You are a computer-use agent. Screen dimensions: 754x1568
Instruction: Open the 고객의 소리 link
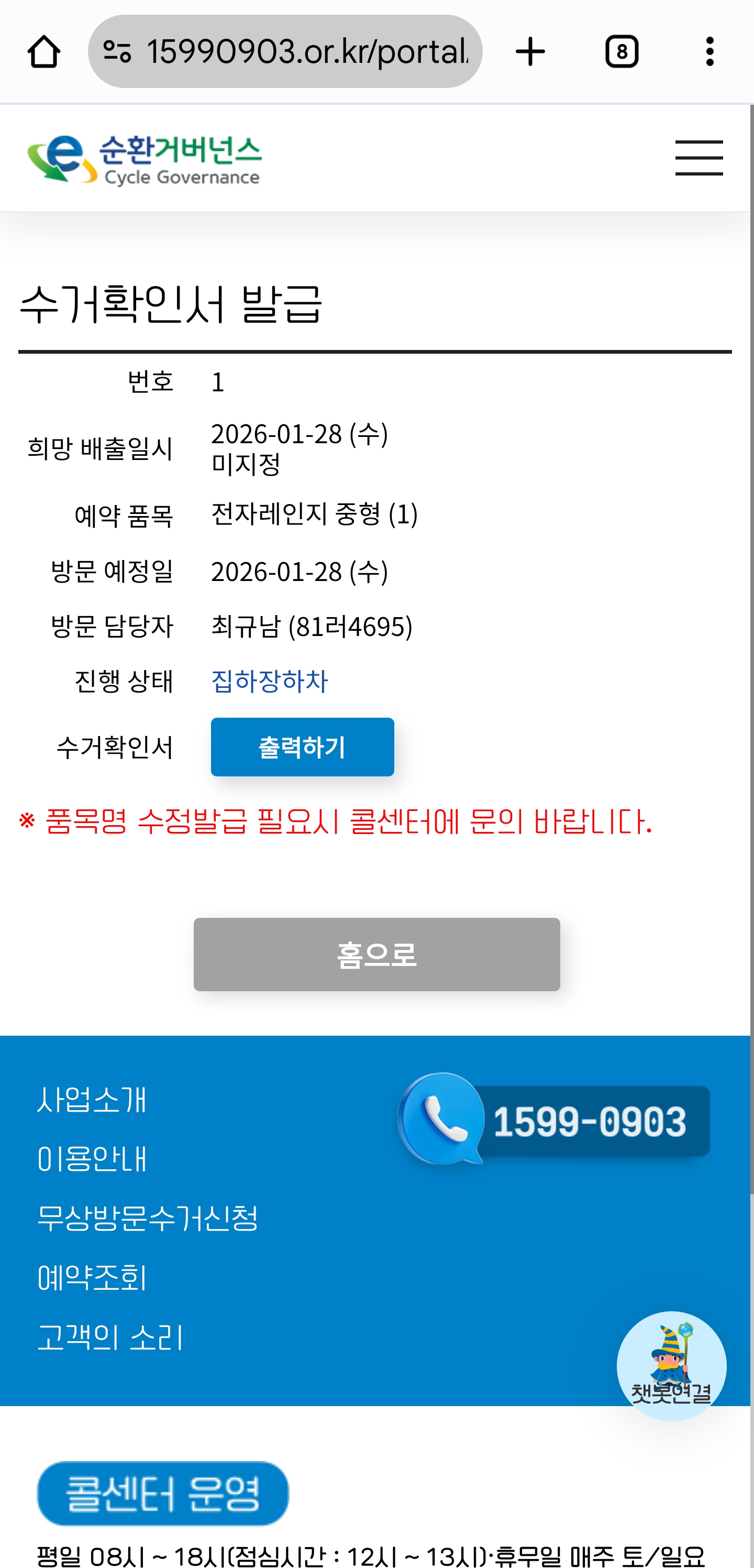tap(110, 1336)
